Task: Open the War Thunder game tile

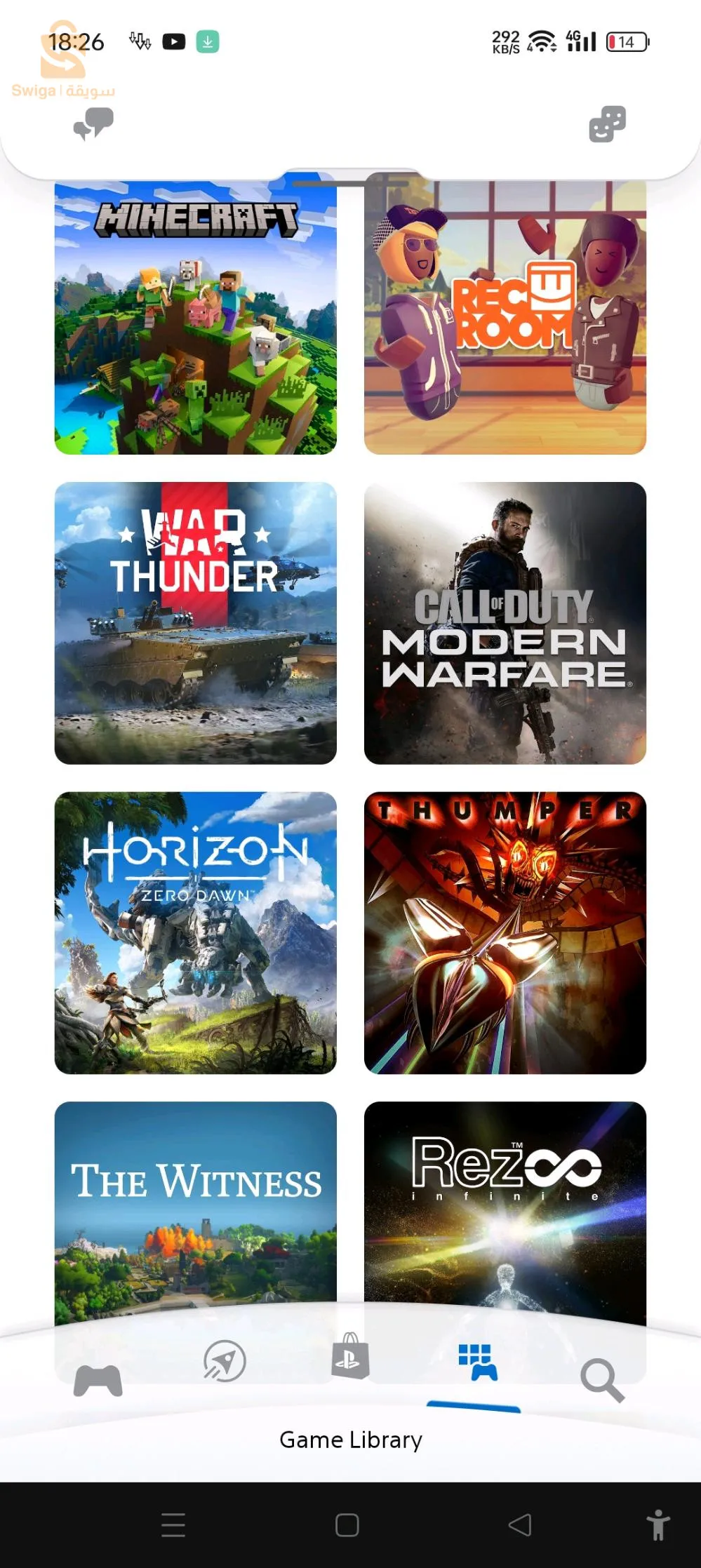Action: click(x=195, y=623)
